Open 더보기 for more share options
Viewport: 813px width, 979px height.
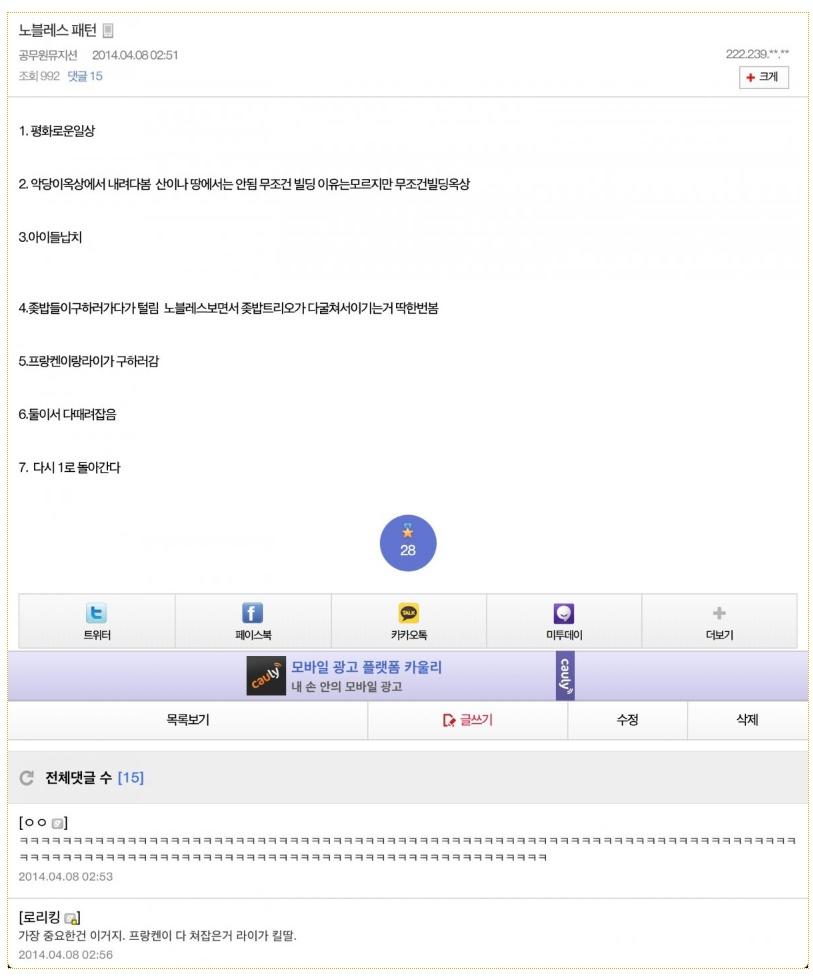click(x=719, y=622)
